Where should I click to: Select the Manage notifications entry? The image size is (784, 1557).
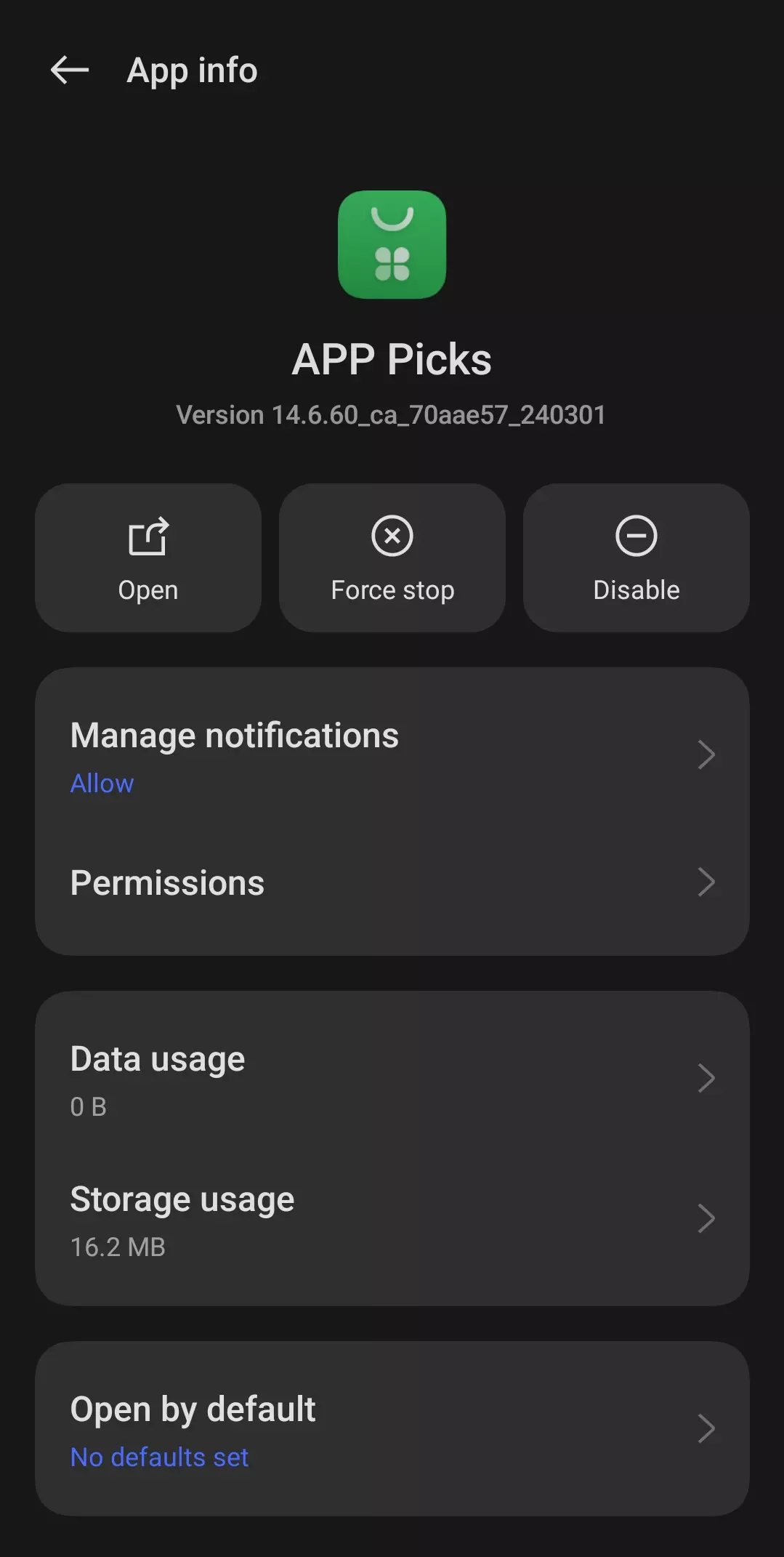234,734
